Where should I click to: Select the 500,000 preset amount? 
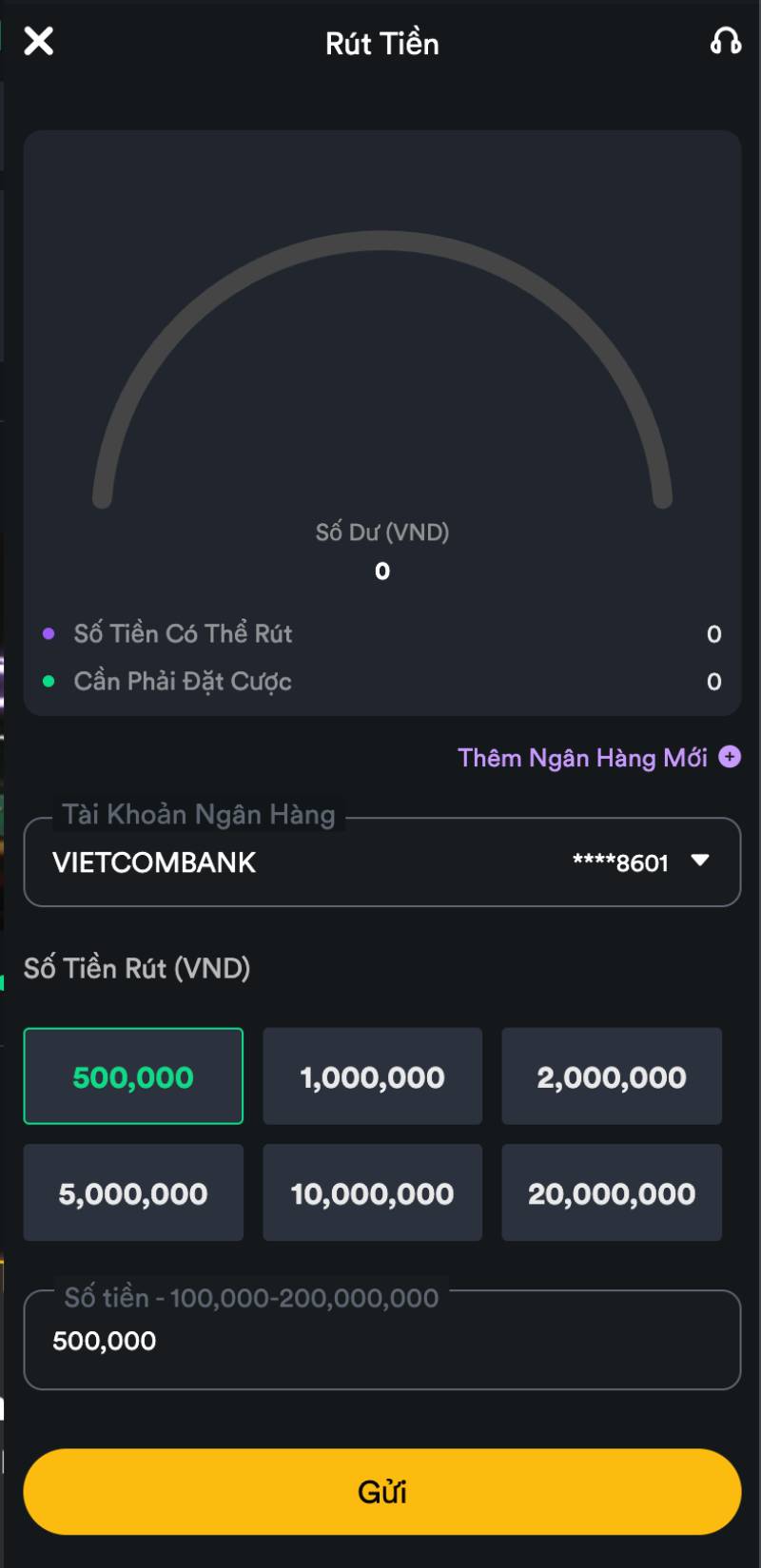(132, 1075)
